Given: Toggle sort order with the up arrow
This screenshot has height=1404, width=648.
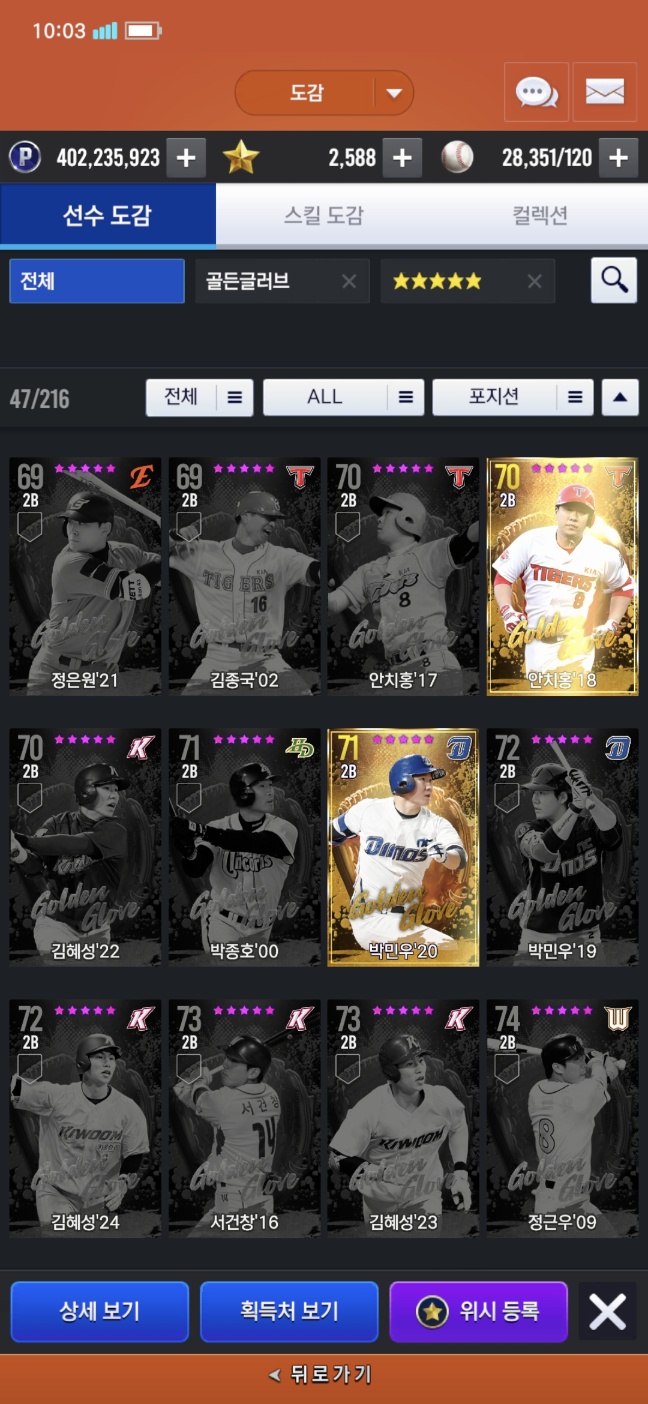Looking at the screenshot, I should 619,397.
